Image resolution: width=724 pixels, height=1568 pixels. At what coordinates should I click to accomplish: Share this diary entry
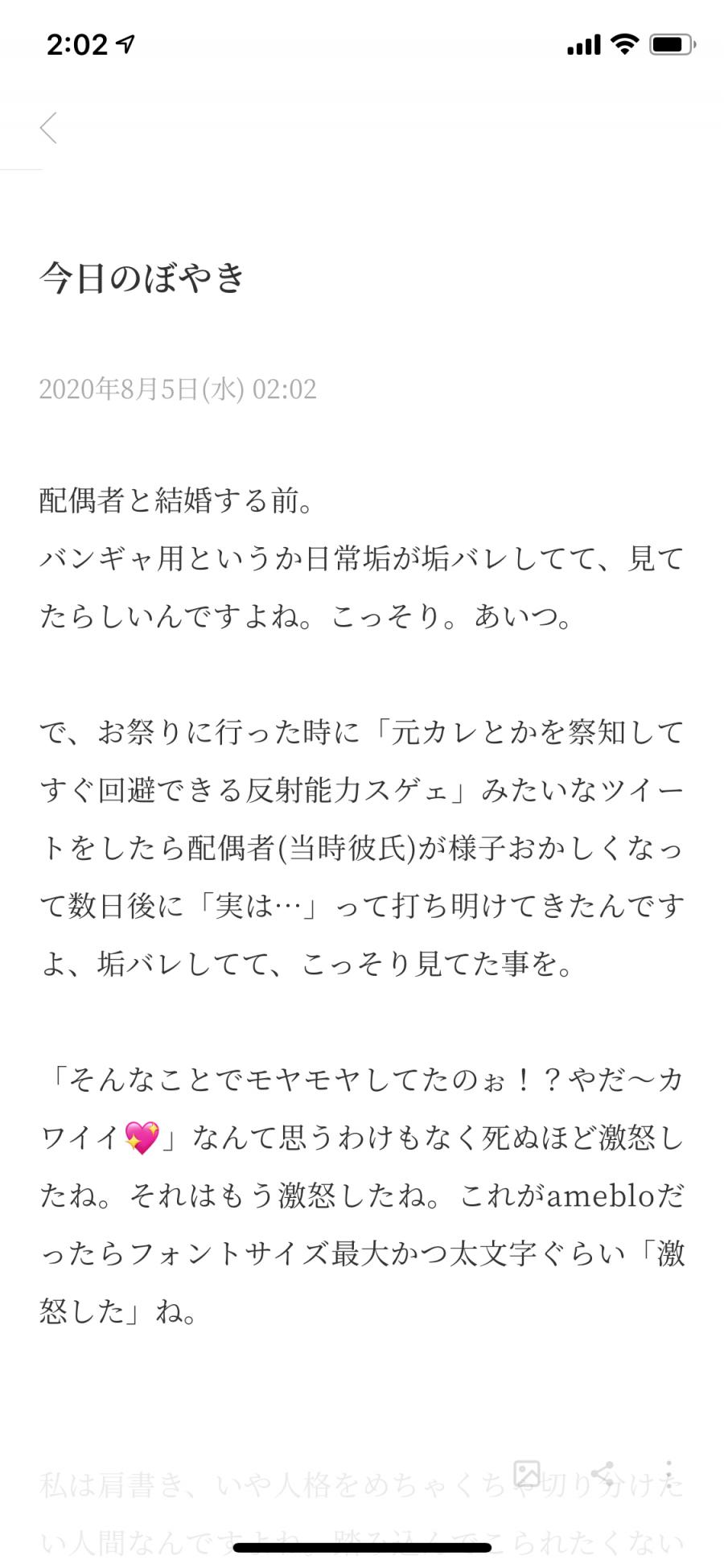[x=603, y=1473]
